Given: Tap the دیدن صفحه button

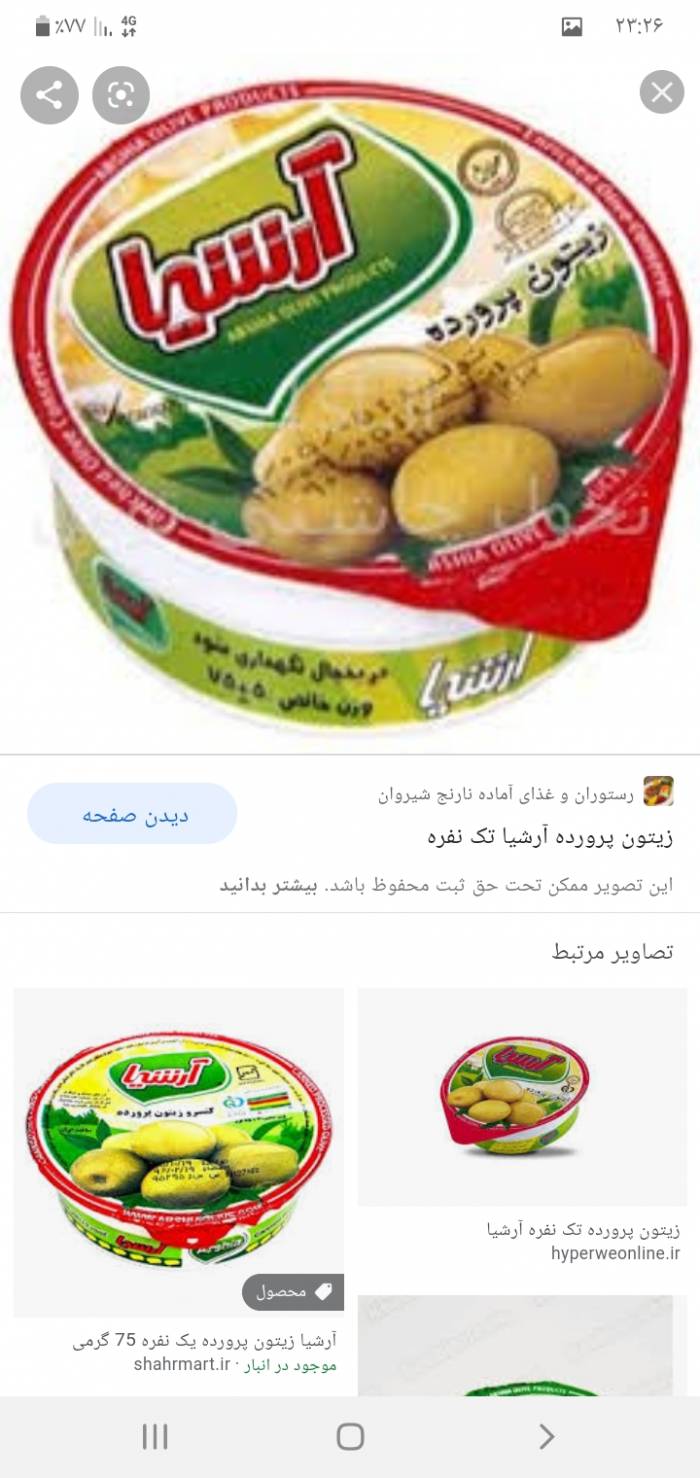Looking at the screenshot, I should click(132, 814).
